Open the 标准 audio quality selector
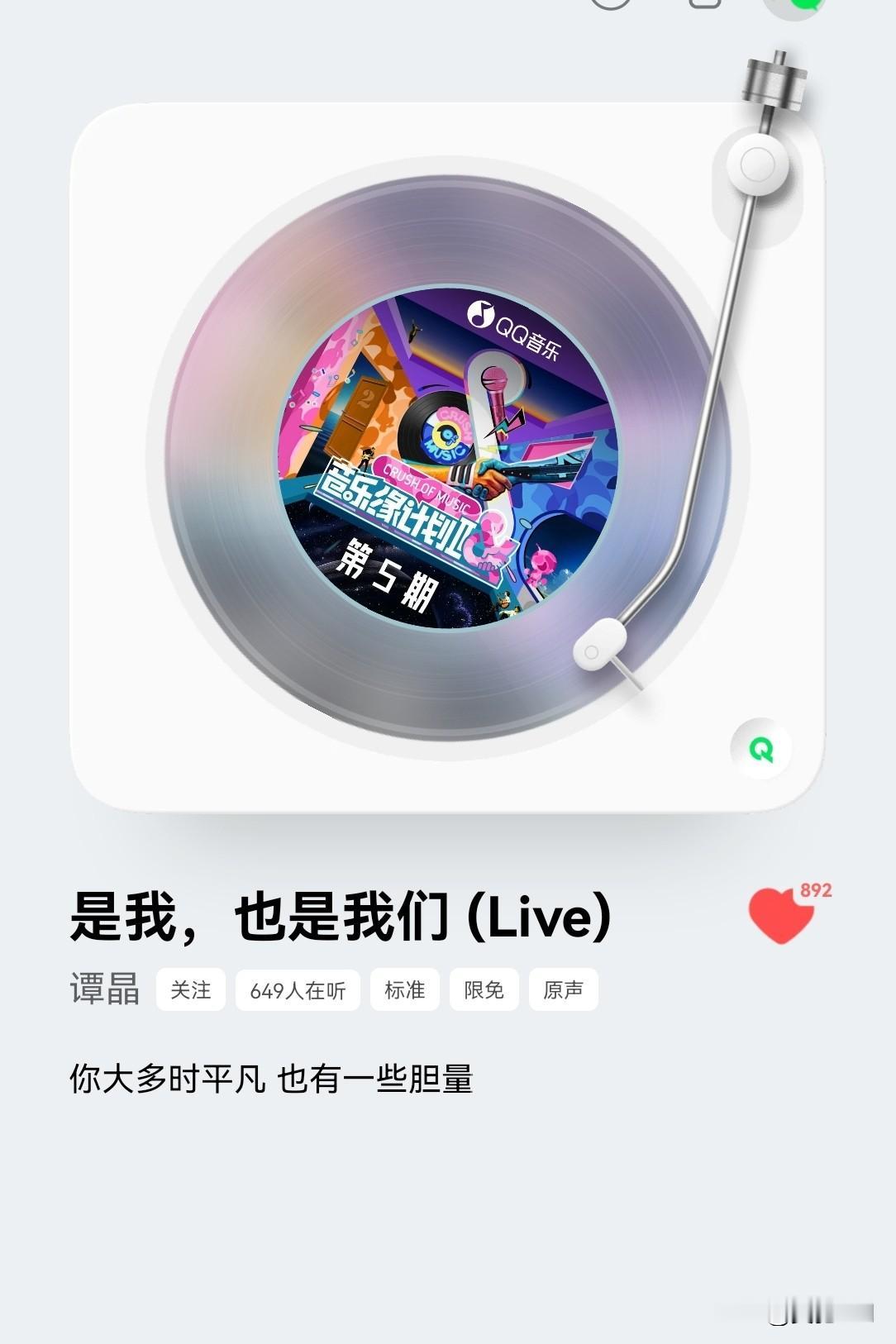 (x=404, y=989)
